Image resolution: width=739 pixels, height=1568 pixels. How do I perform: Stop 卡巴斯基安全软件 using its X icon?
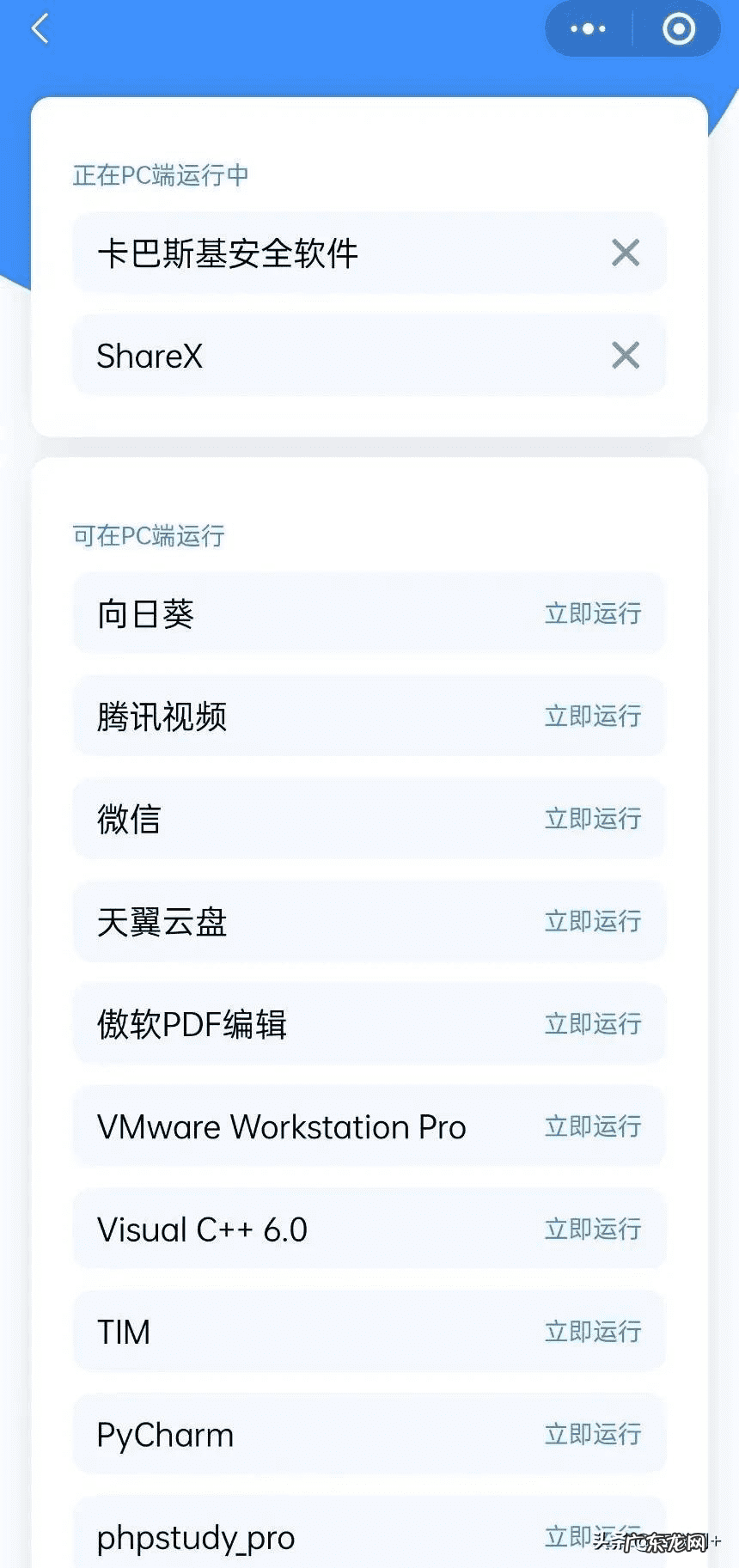pos(625,253)
